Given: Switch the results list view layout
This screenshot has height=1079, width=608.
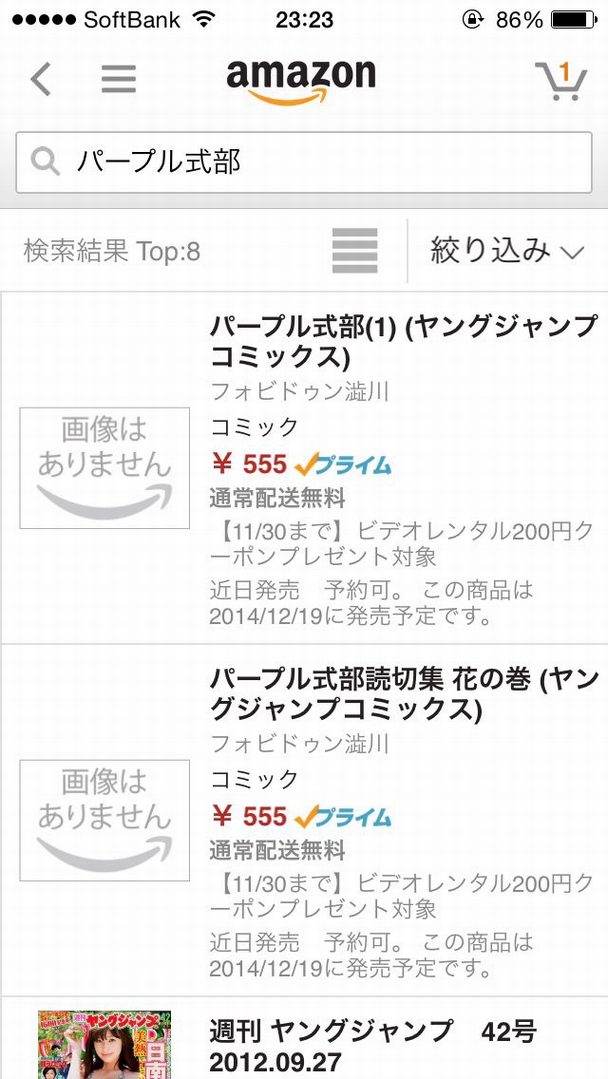Looking at the screenshot, I should 355,250.
